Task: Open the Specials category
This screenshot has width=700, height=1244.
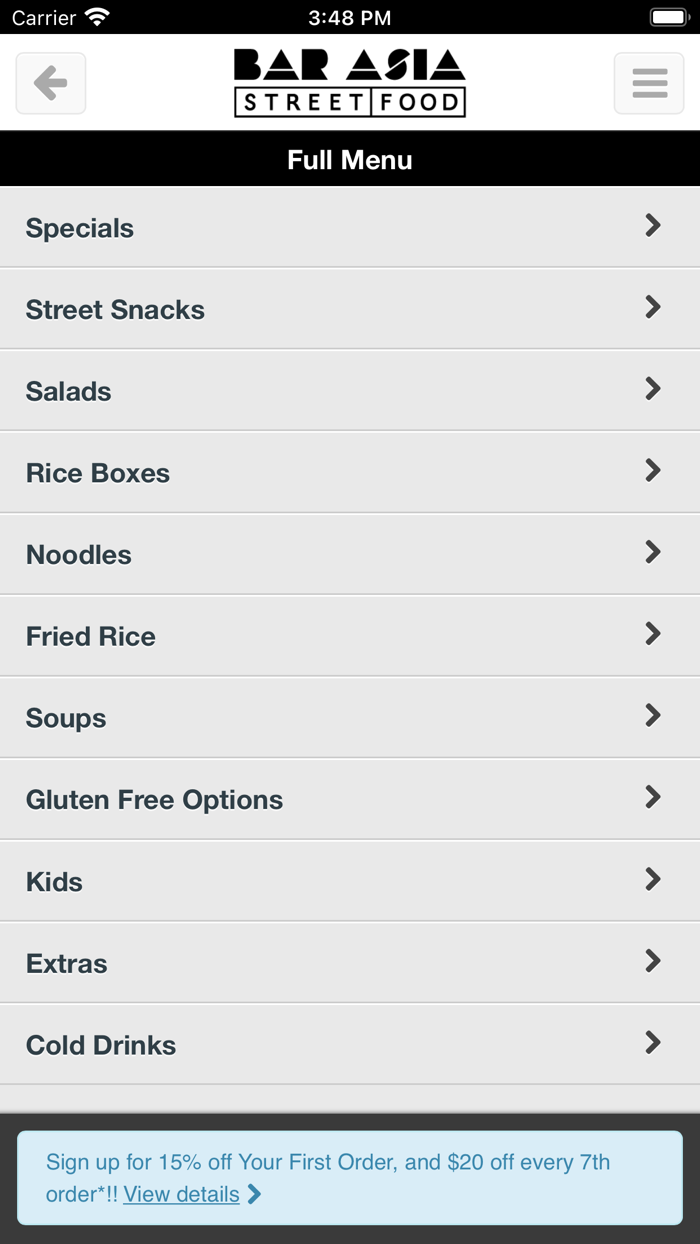Action: coord(350,228)
